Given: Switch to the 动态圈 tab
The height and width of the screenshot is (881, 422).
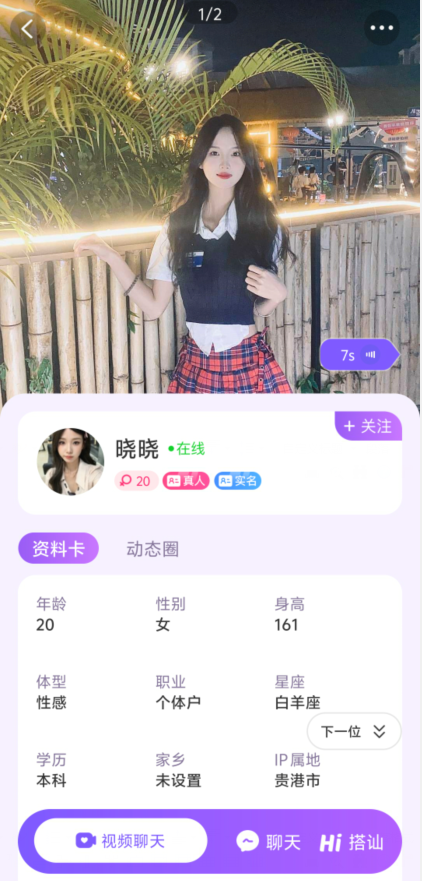Looking at the screenshot, I should 152,549.
